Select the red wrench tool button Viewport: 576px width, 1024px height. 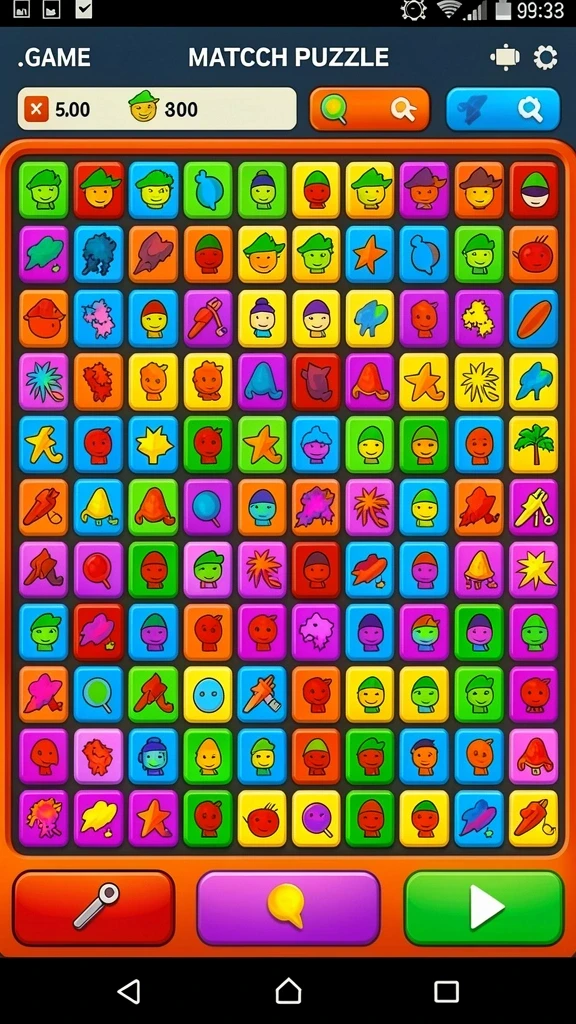pyautogui.click(x=93, y=908)
